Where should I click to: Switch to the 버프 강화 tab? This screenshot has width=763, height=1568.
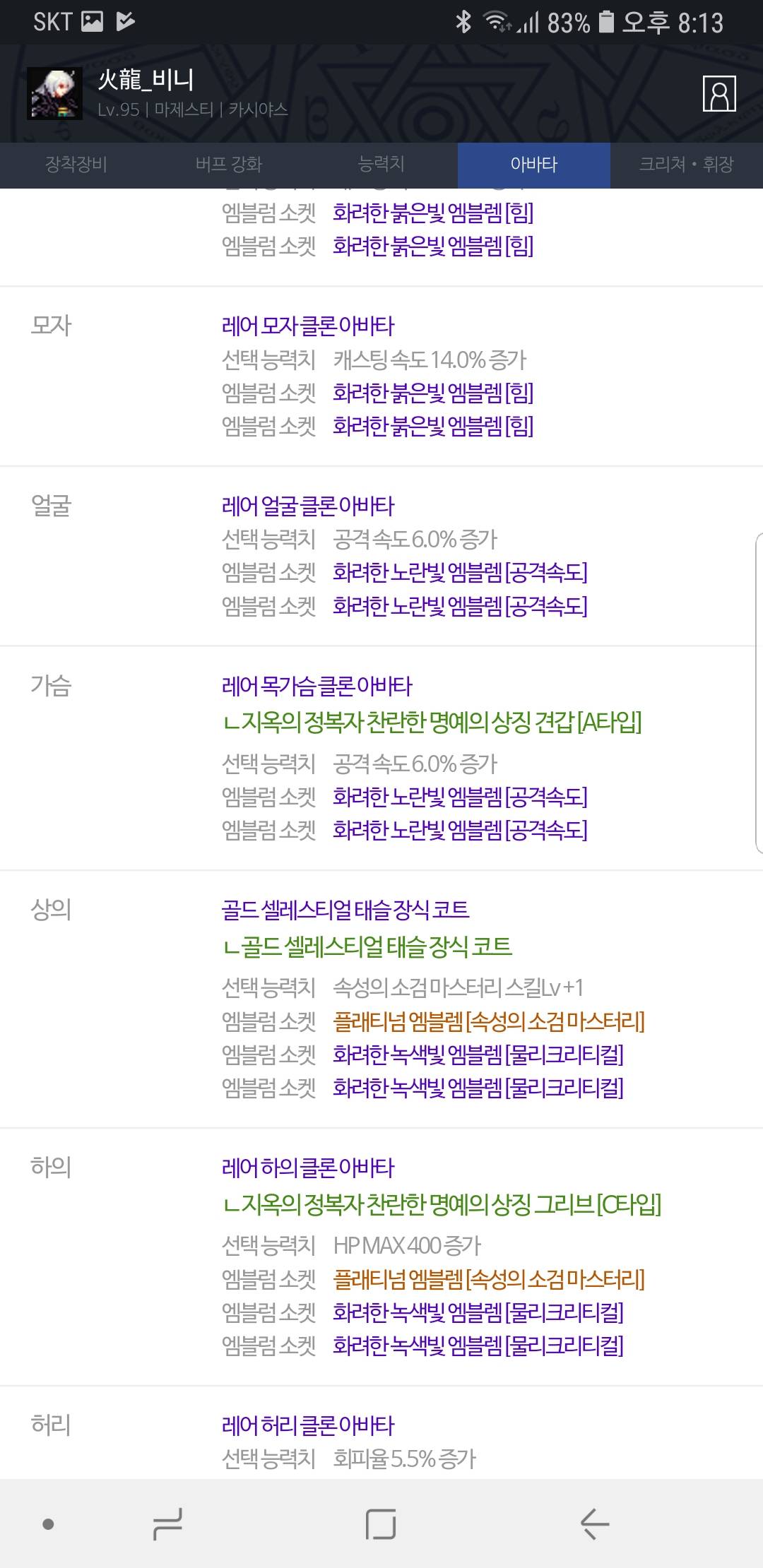[x=229, y=165]
